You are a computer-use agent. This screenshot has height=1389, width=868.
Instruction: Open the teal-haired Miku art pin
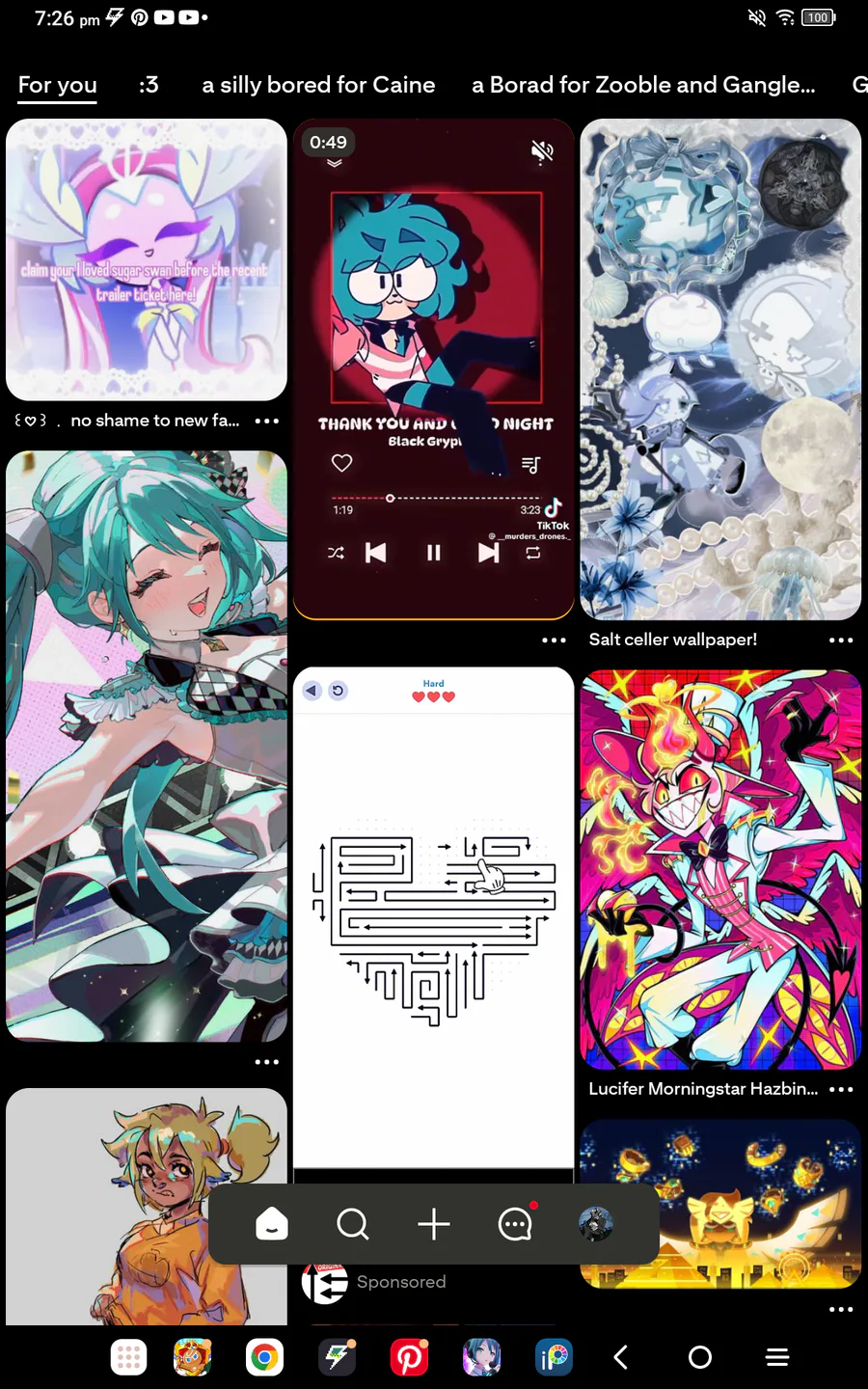pyautogui.click(x=147, y=746)
